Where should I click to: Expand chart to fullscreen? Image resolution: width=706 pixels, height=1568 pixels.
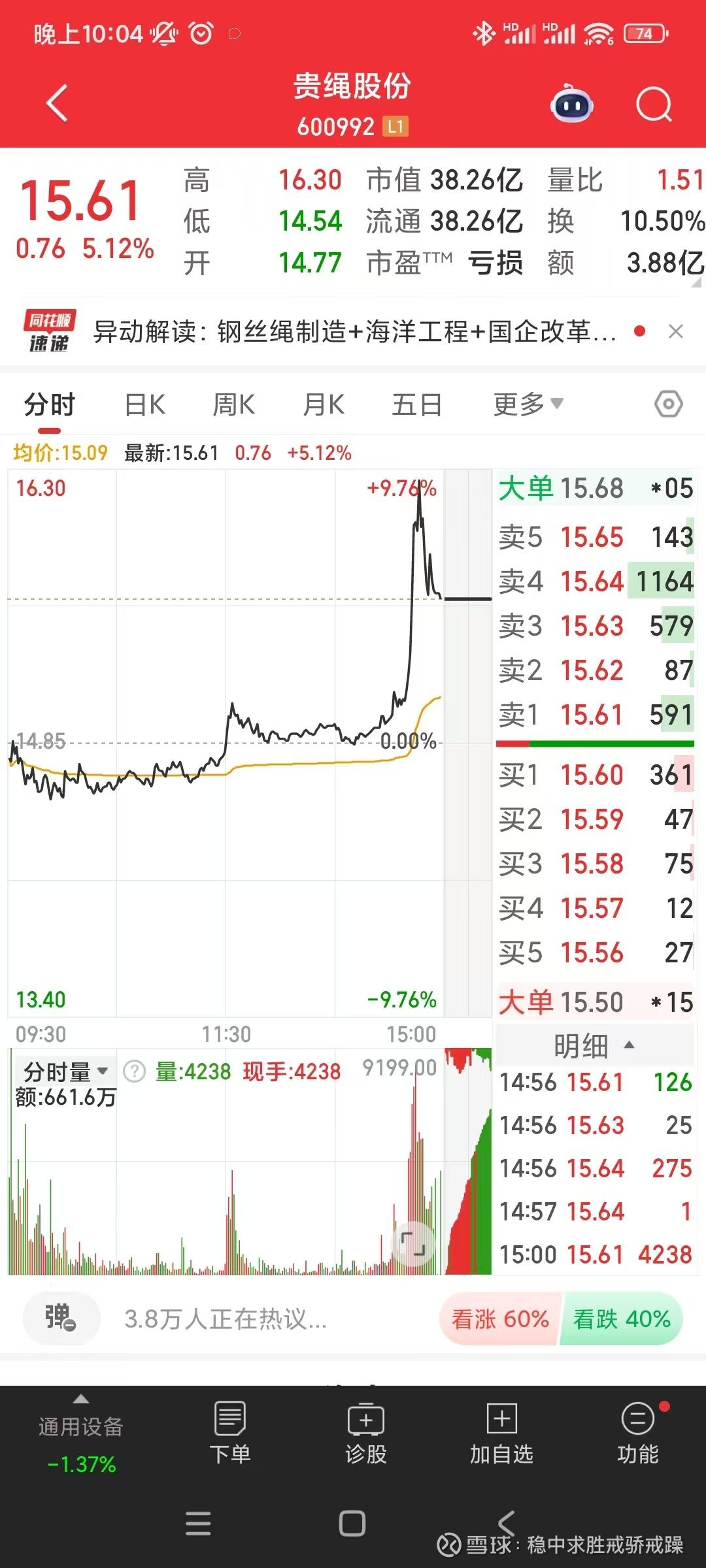coord(413,1244)
